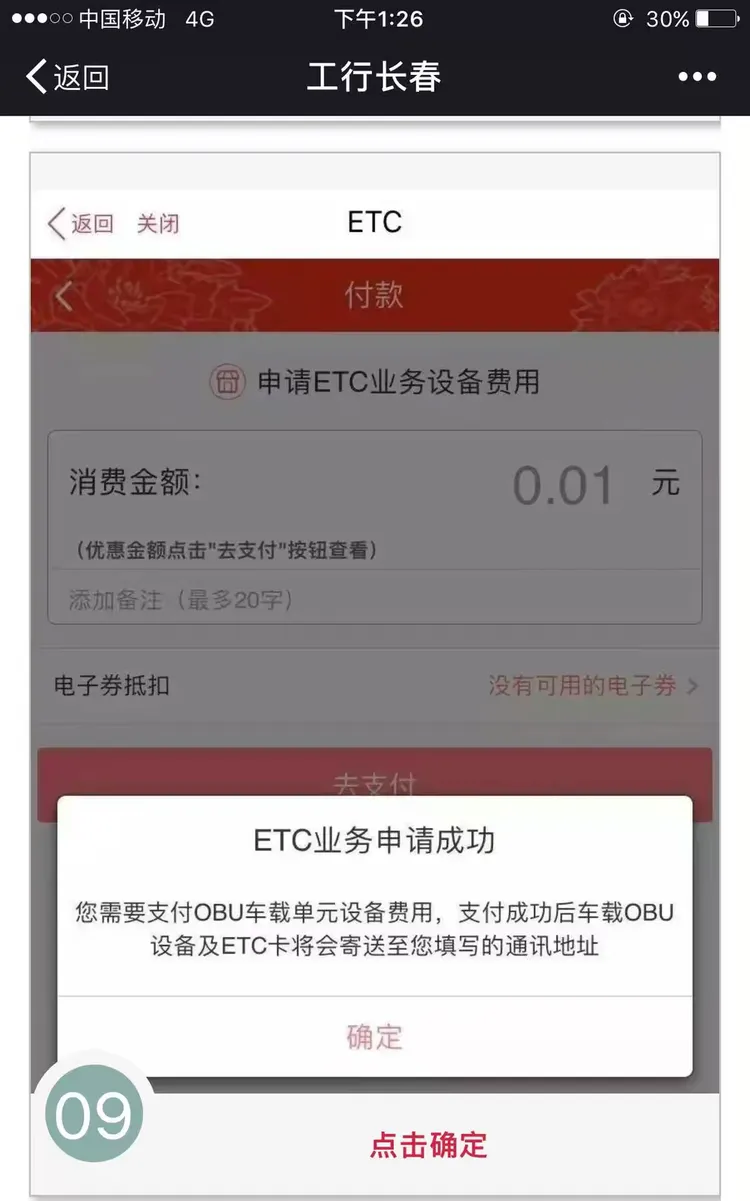Tap the orientation lock icon near battery

pyautogui.click(x=623, y=16)
